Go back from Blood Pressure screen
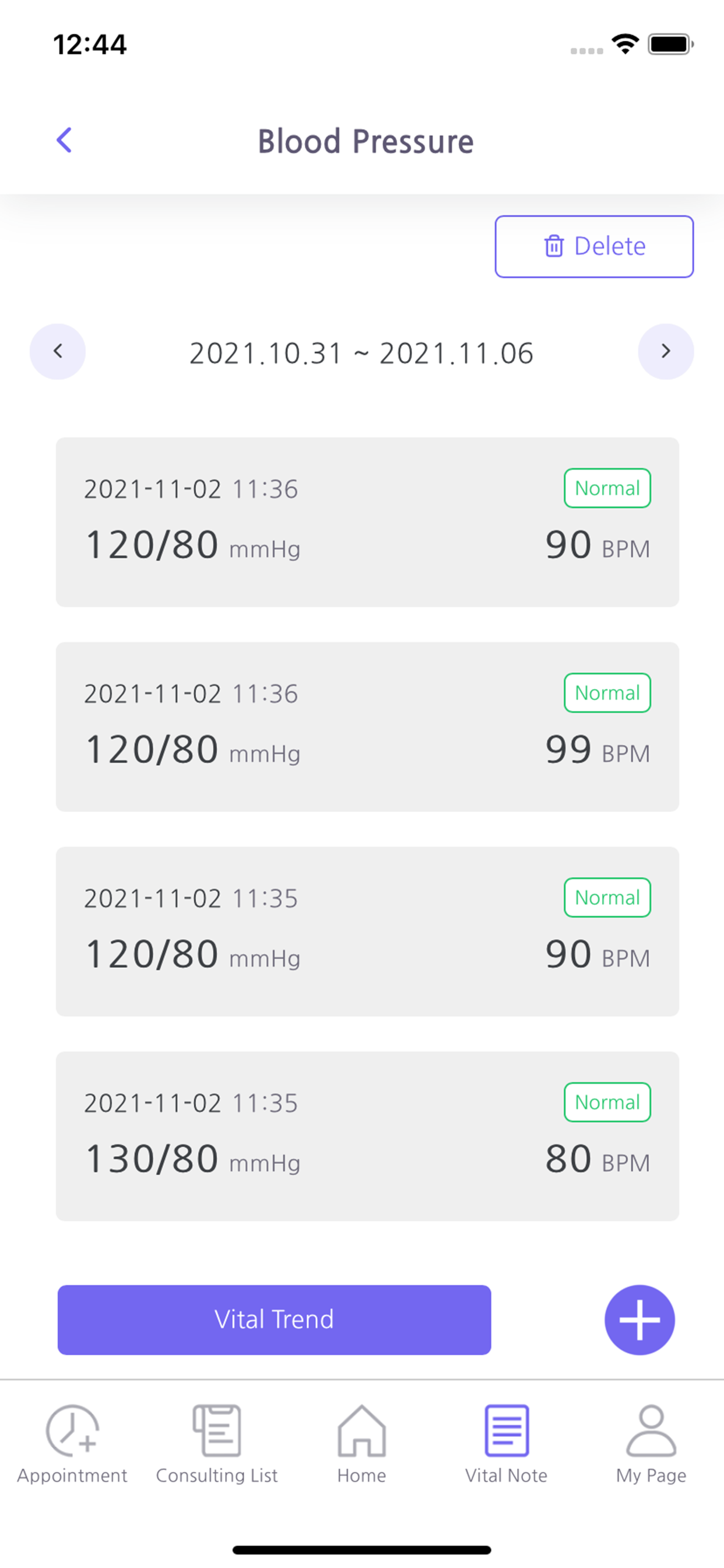 click(x=65, y=141)
